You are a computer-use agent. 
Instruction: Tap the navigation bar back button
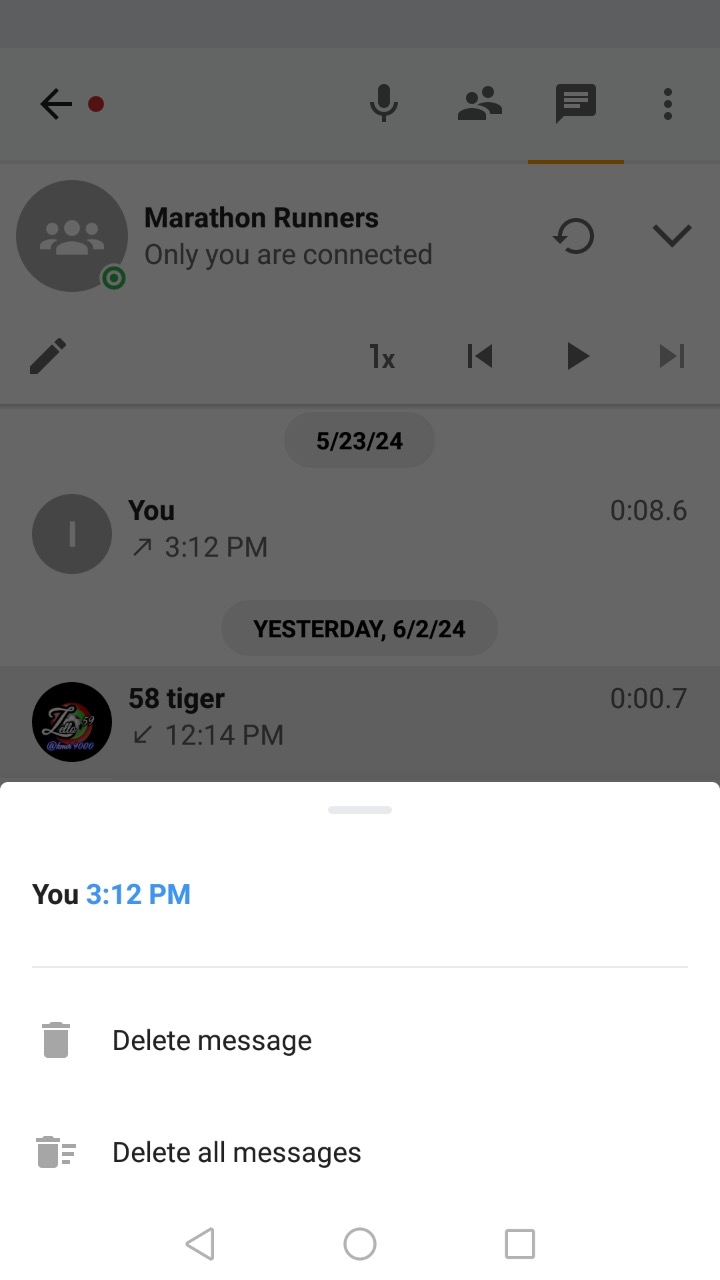200,1244
